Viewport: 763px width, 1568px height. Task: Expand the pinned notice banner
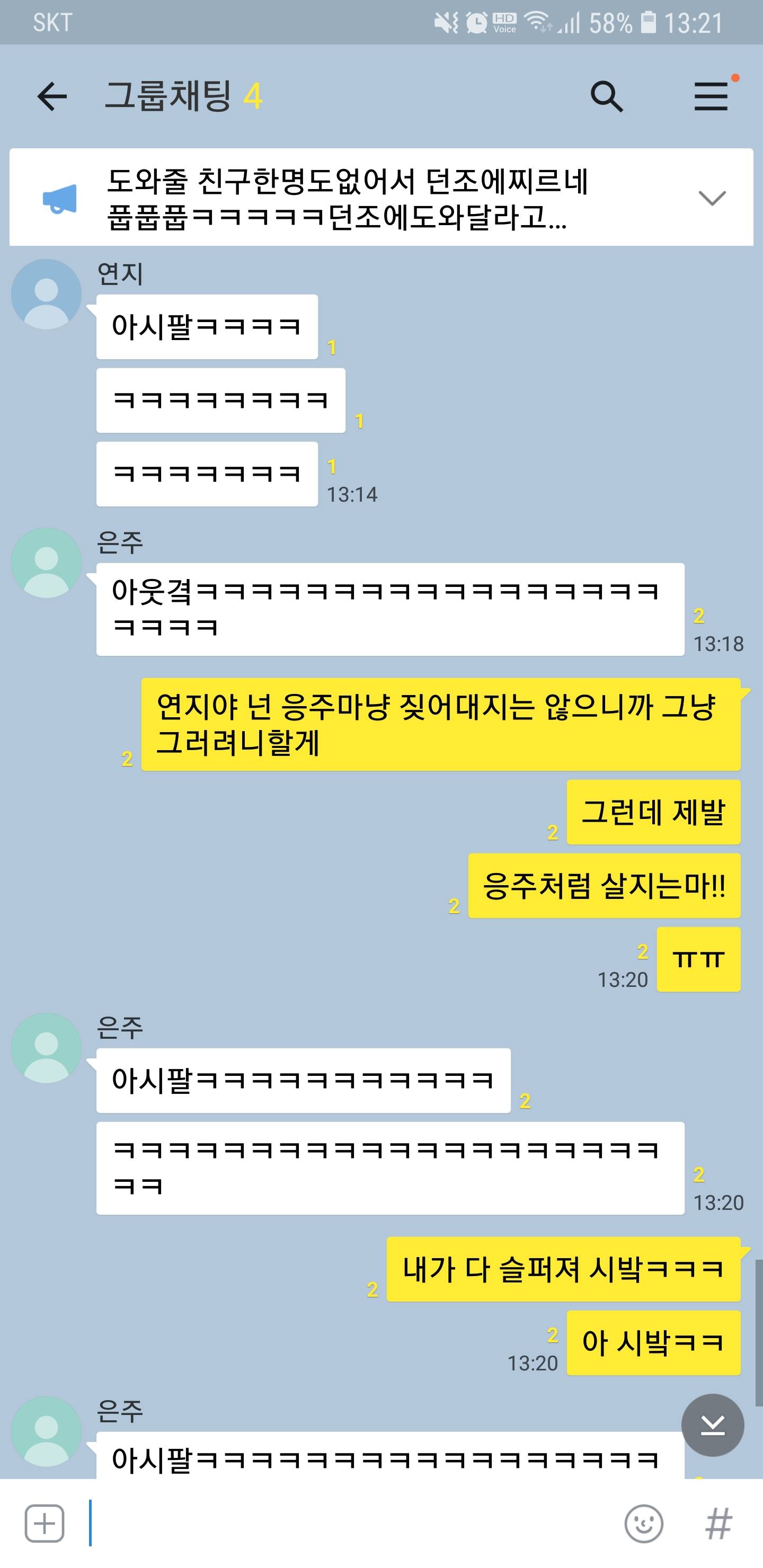pyautogui.click(x=711, y=198)
